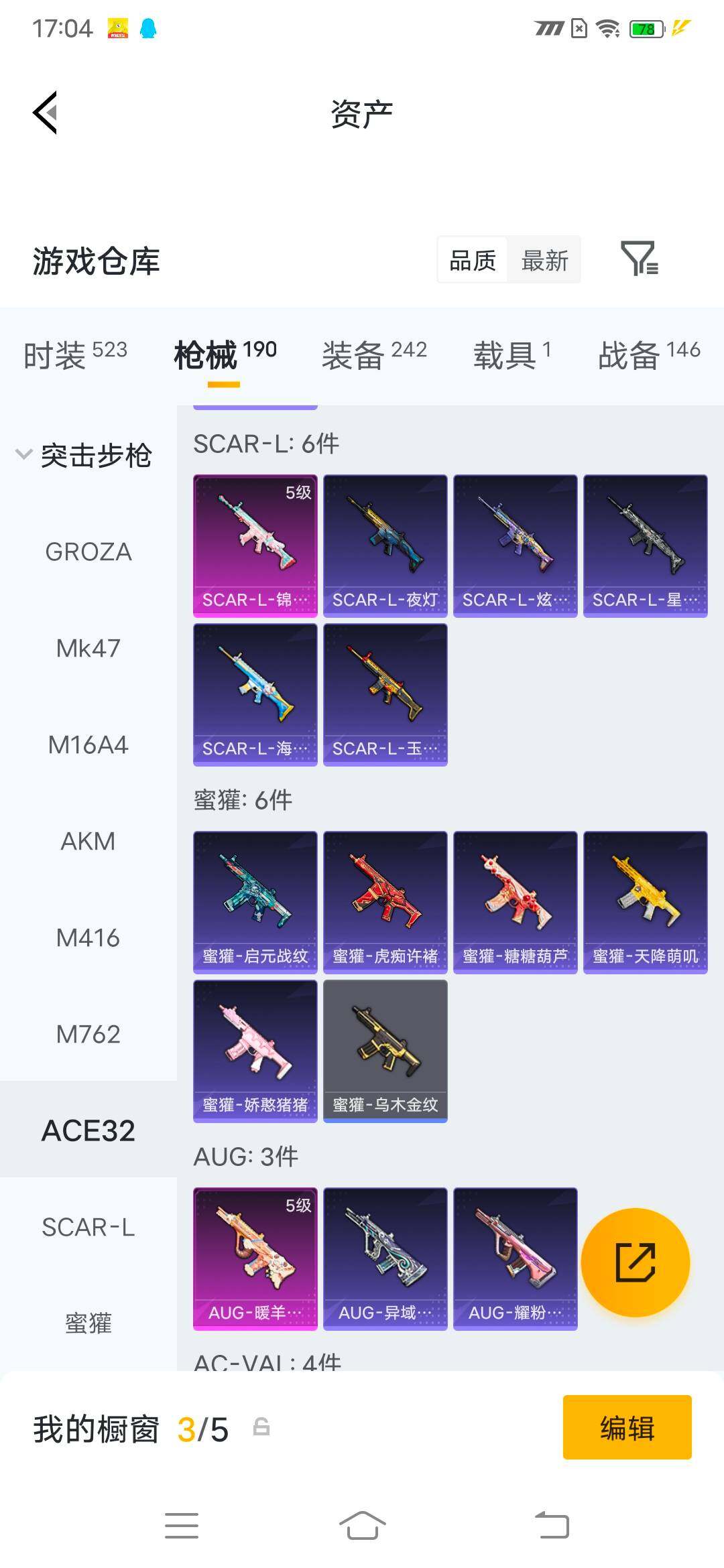View the 蜜獾-乌木金纹 item
Screen dimensions: 724x1568
click(x=385, y=1051)
